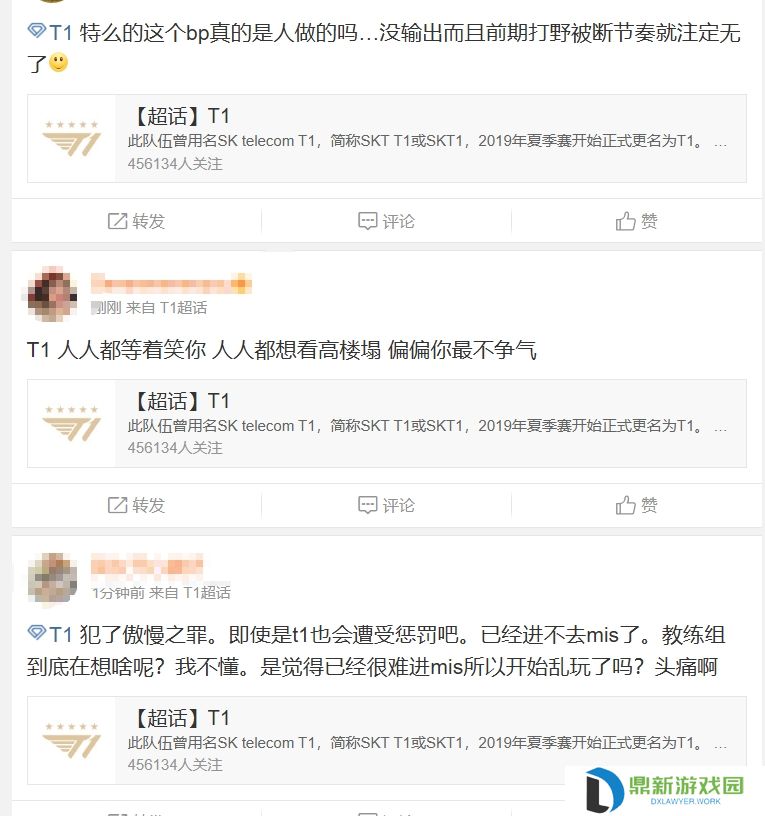This screenshot has width=765, height=816.
Task: Comment on the '人人都等着笑你' post
Action: 386,505
